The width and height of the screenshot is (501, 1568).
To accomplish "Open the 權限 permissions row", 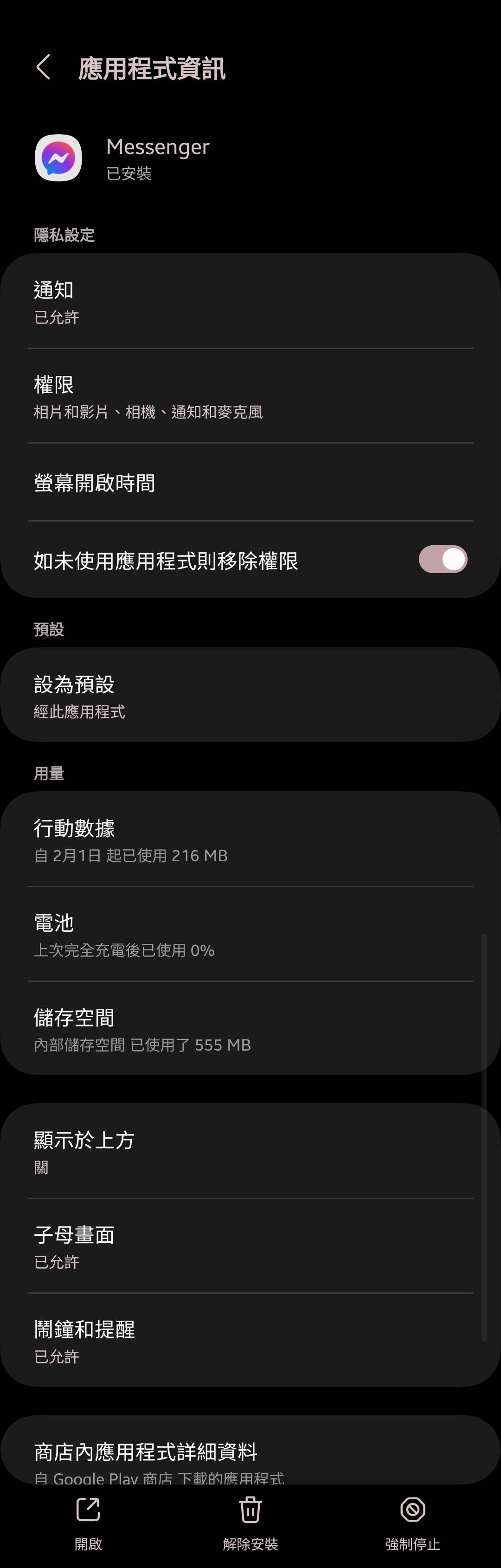I will [x=250, y=396].
